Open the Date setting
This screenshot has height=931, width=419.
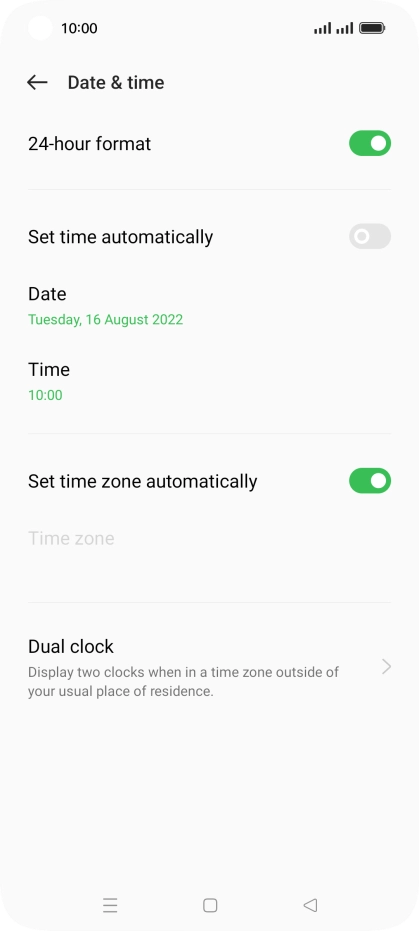click(210, 306)
